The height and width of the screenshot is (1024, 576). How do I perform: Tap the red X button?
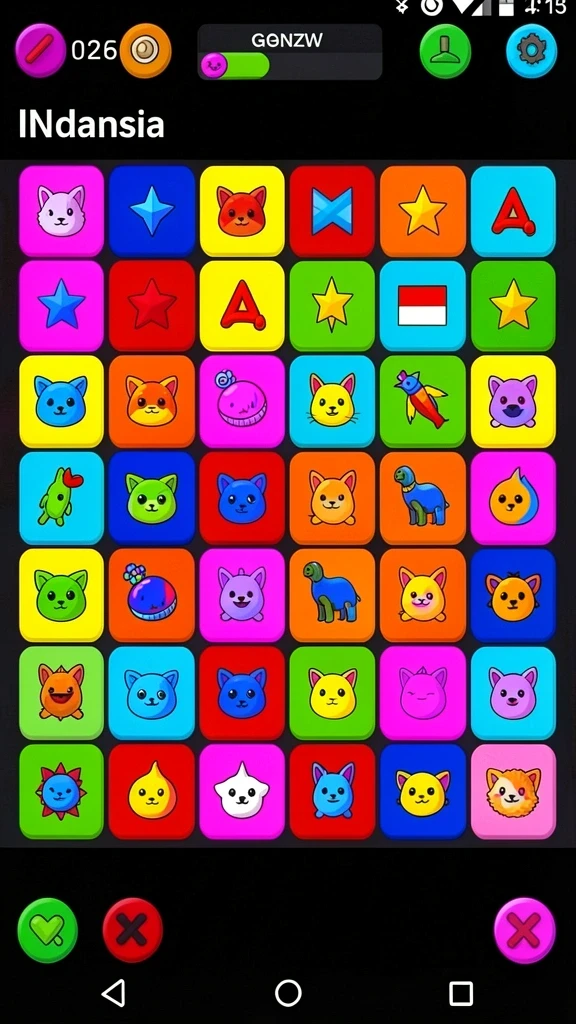click(x=133, y=930)
